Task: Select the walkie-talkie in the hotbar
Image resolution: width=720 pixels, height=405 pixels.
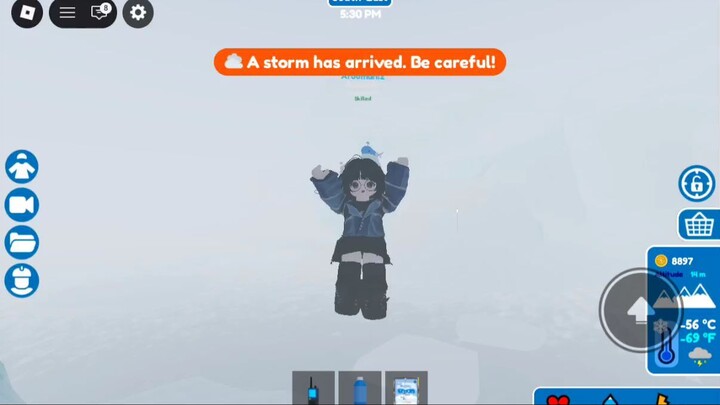Action: 313,388
